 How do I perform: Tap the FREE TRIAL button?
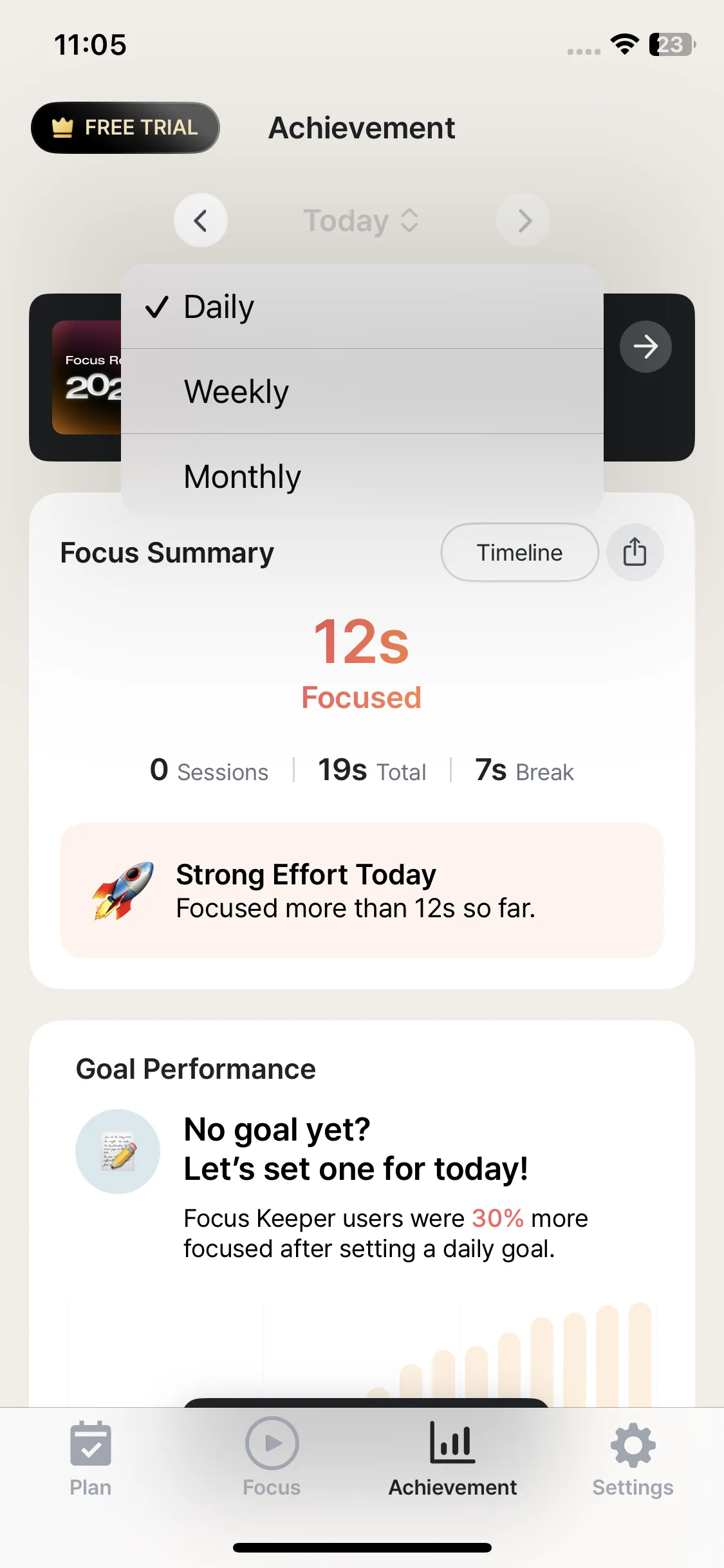[125, 127]
